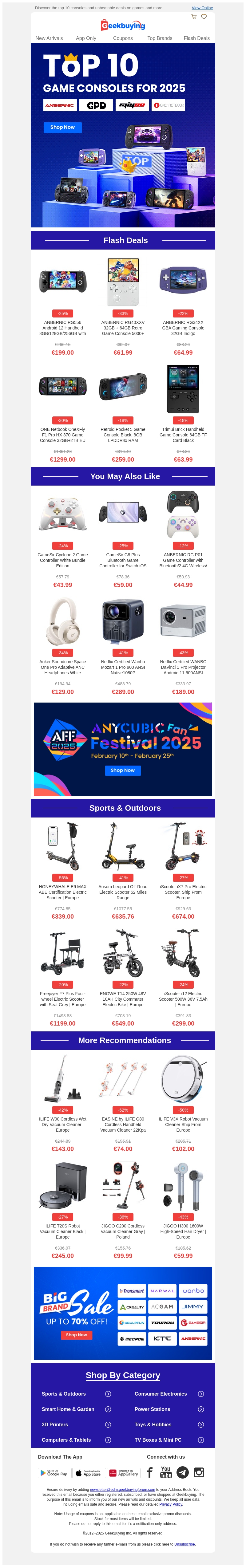Open the GameSir G8 Plus controller card
The width and height of the screenshot is (246, 1568).
(123, 536)
